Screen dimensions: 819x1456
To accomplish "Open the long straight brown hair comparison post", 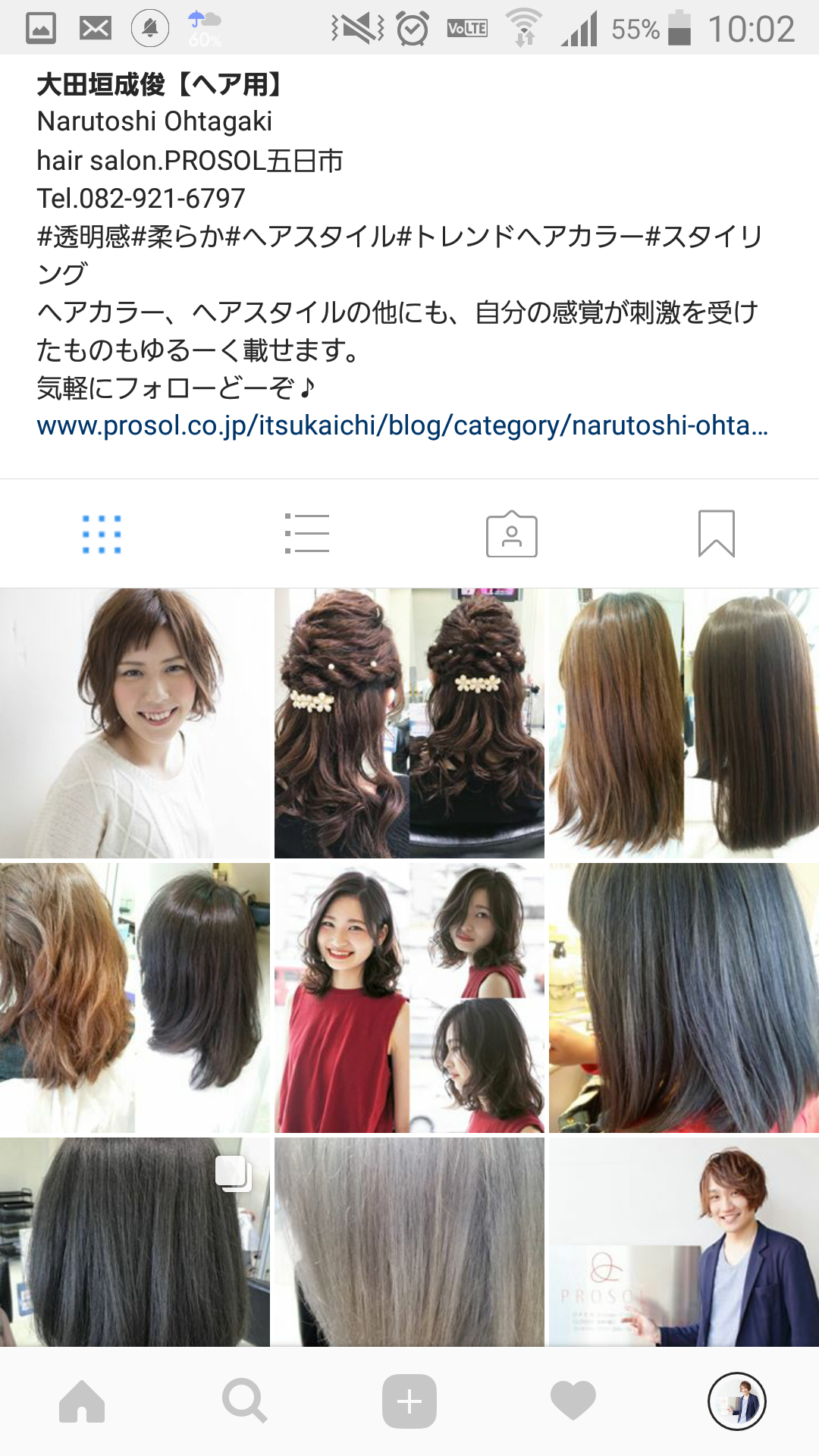I will [x=684, y=723].
